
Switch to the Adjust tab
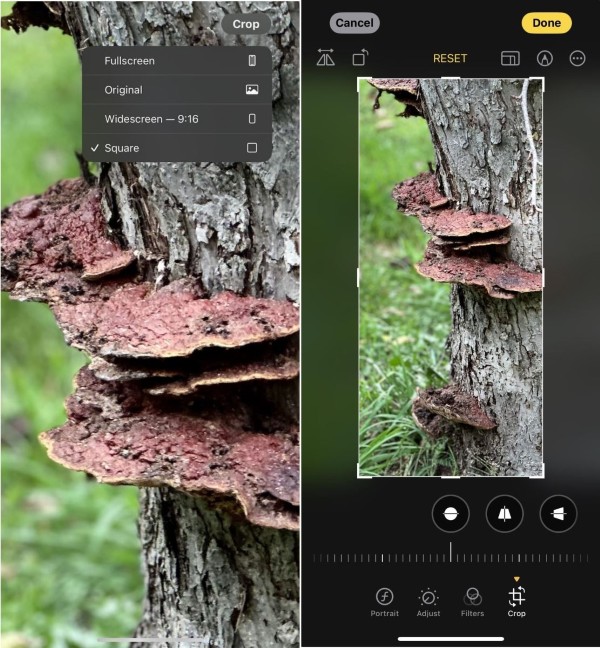[428, 601]
